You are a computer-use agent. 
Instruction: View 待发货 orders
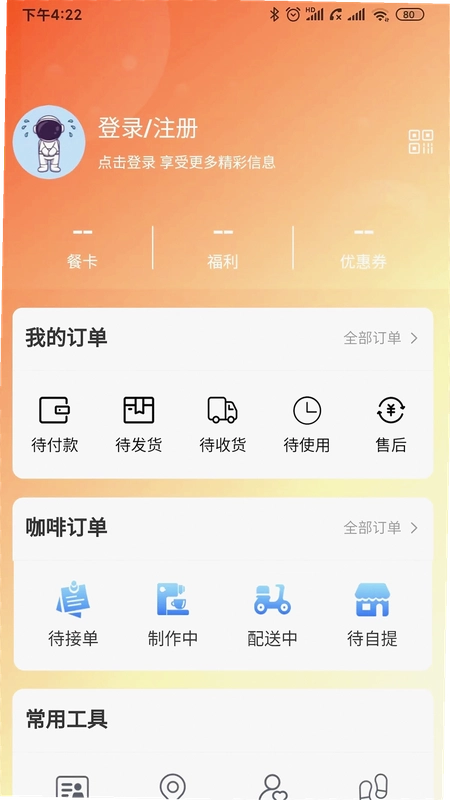point(139,424)
